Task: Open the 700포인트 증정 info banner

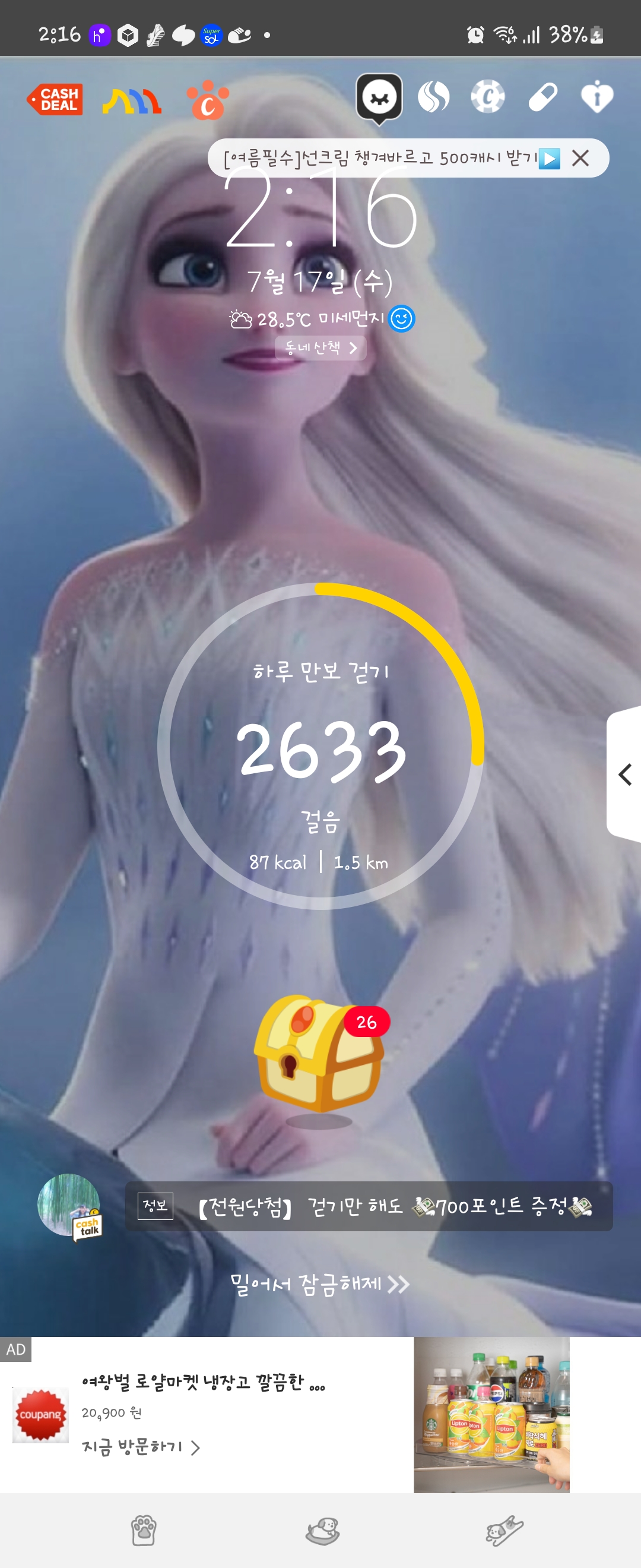Action: 369,1206
